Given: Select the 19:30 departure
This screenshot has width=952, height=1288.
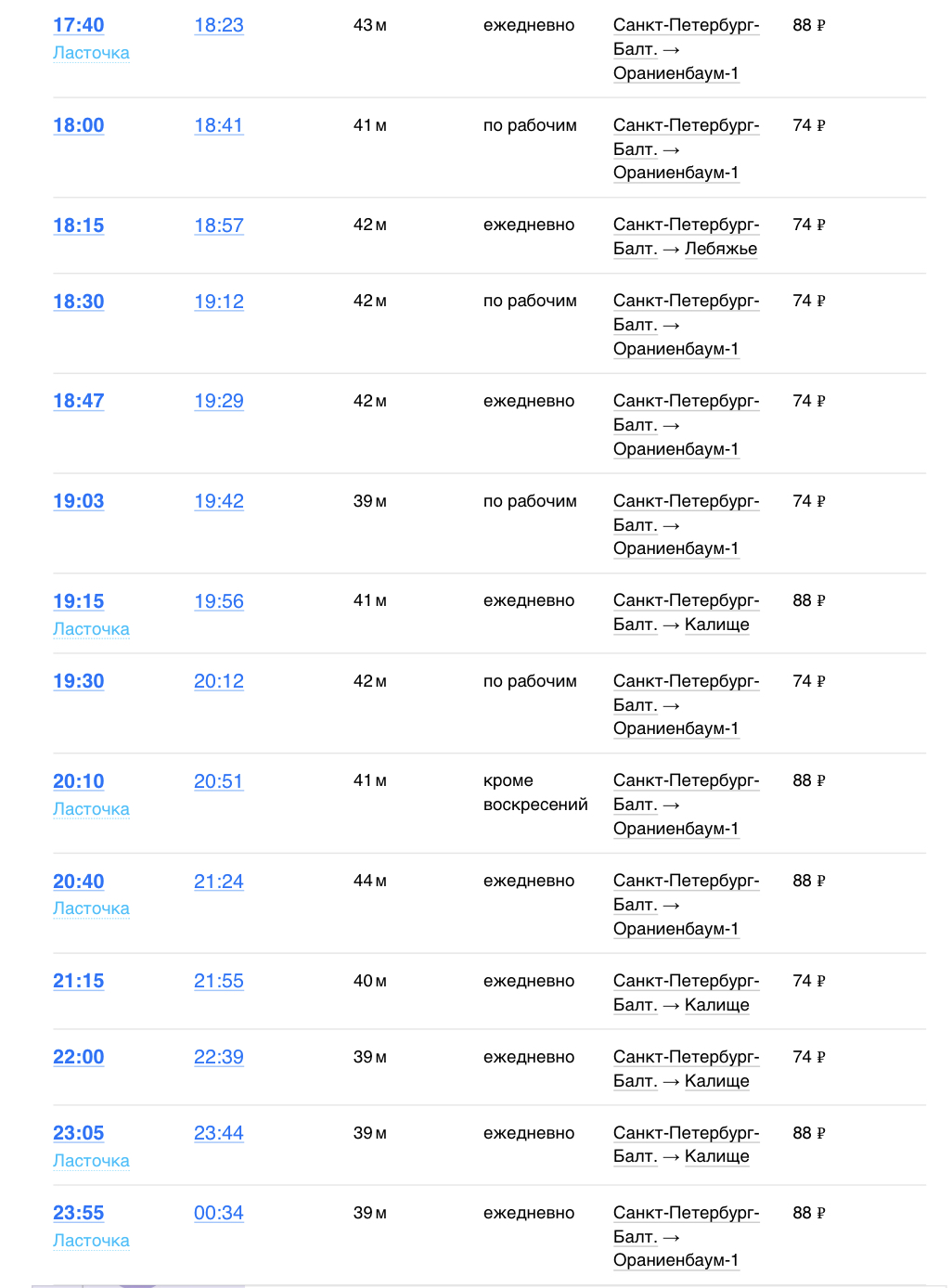Looking at the screenshot, I should point(78,682).
